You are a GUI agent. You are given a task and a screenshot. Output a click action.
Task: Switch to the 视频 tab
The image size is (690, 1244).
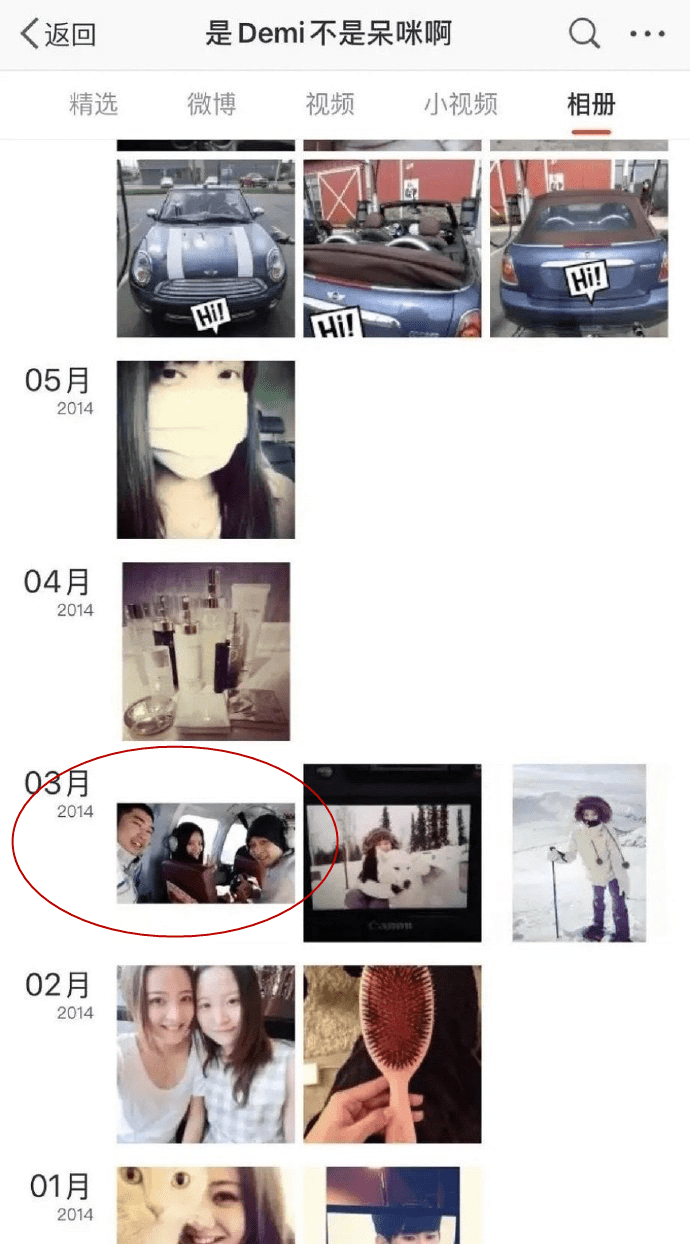[330, 104]
